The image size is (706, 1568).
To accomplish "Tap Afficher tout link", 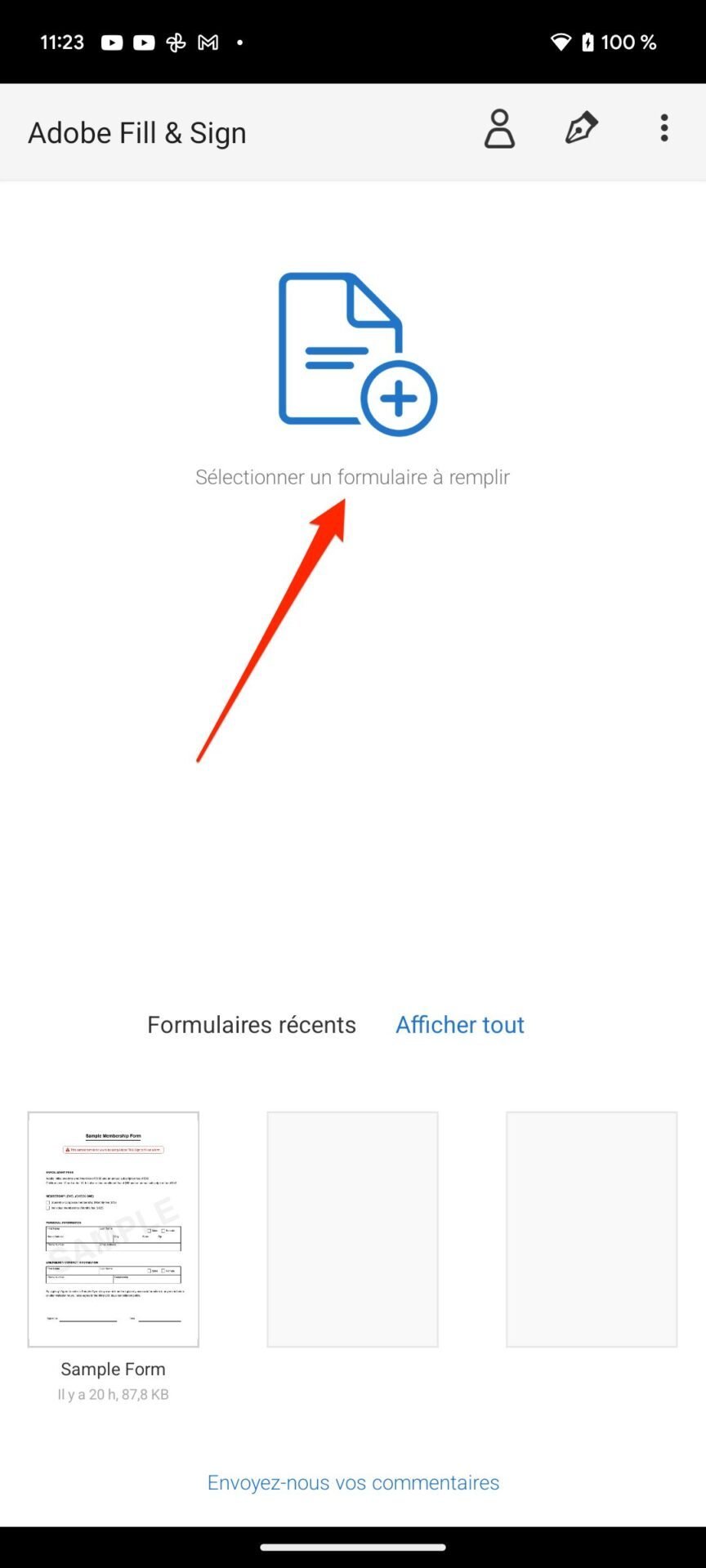I will [x=460, y=1024].
